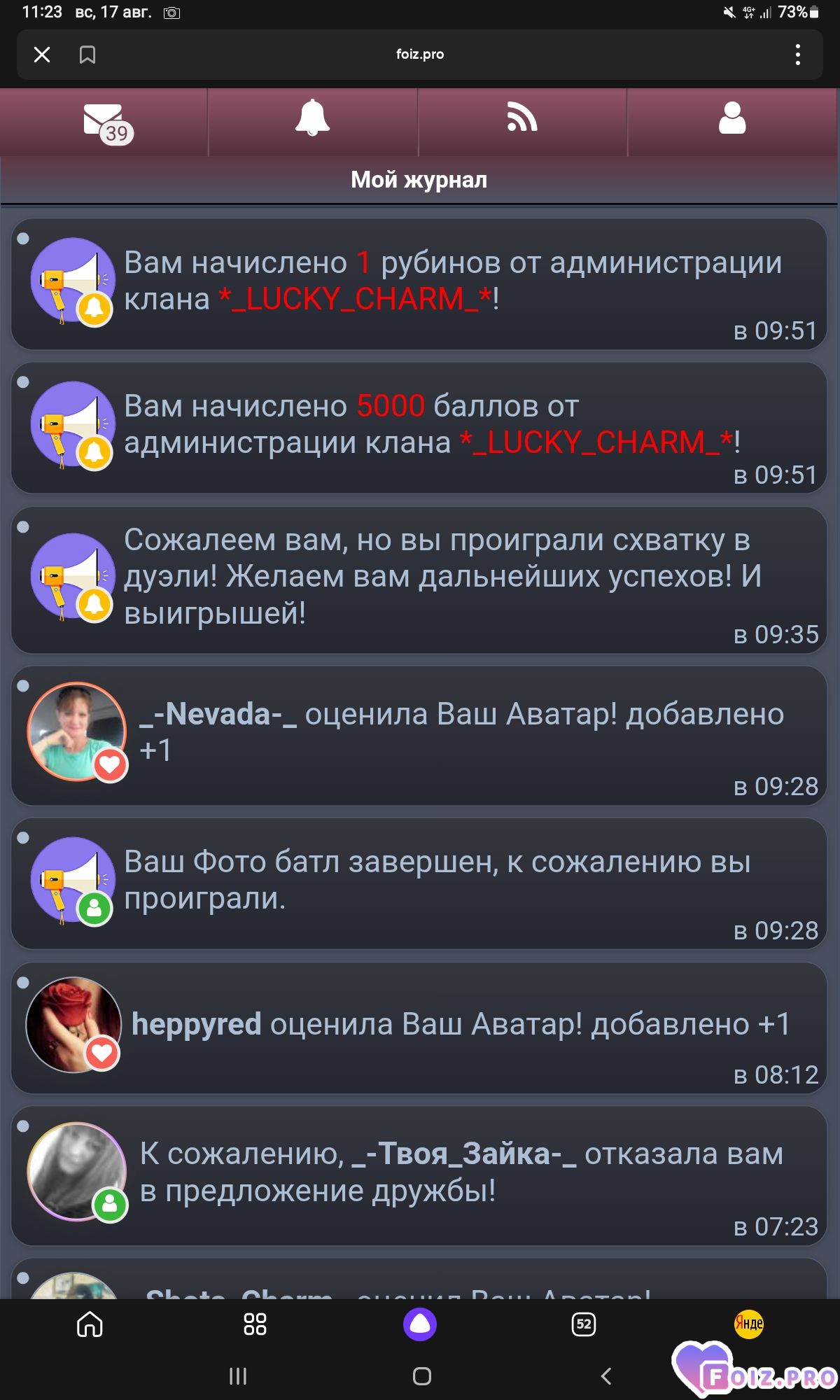Open the user profile tab
The width and height of the screenshot is (840, 1400).
click(732, 122)
